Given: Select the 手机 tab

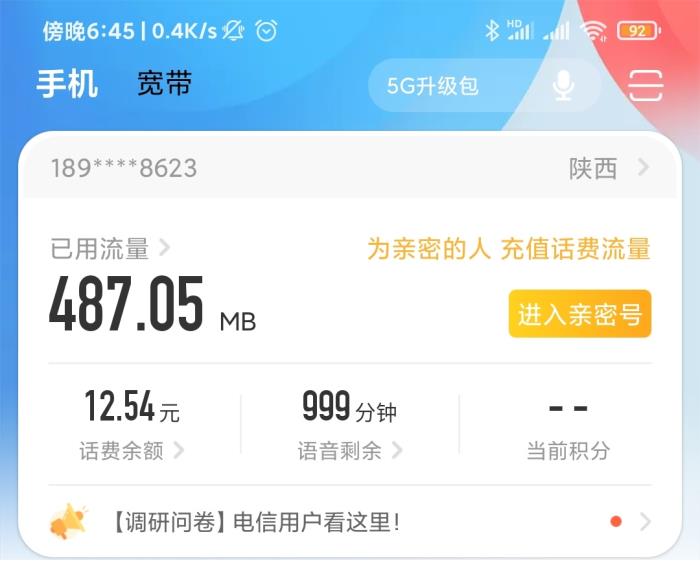Looking at the screenshot, I should click(x=67, y=84).
